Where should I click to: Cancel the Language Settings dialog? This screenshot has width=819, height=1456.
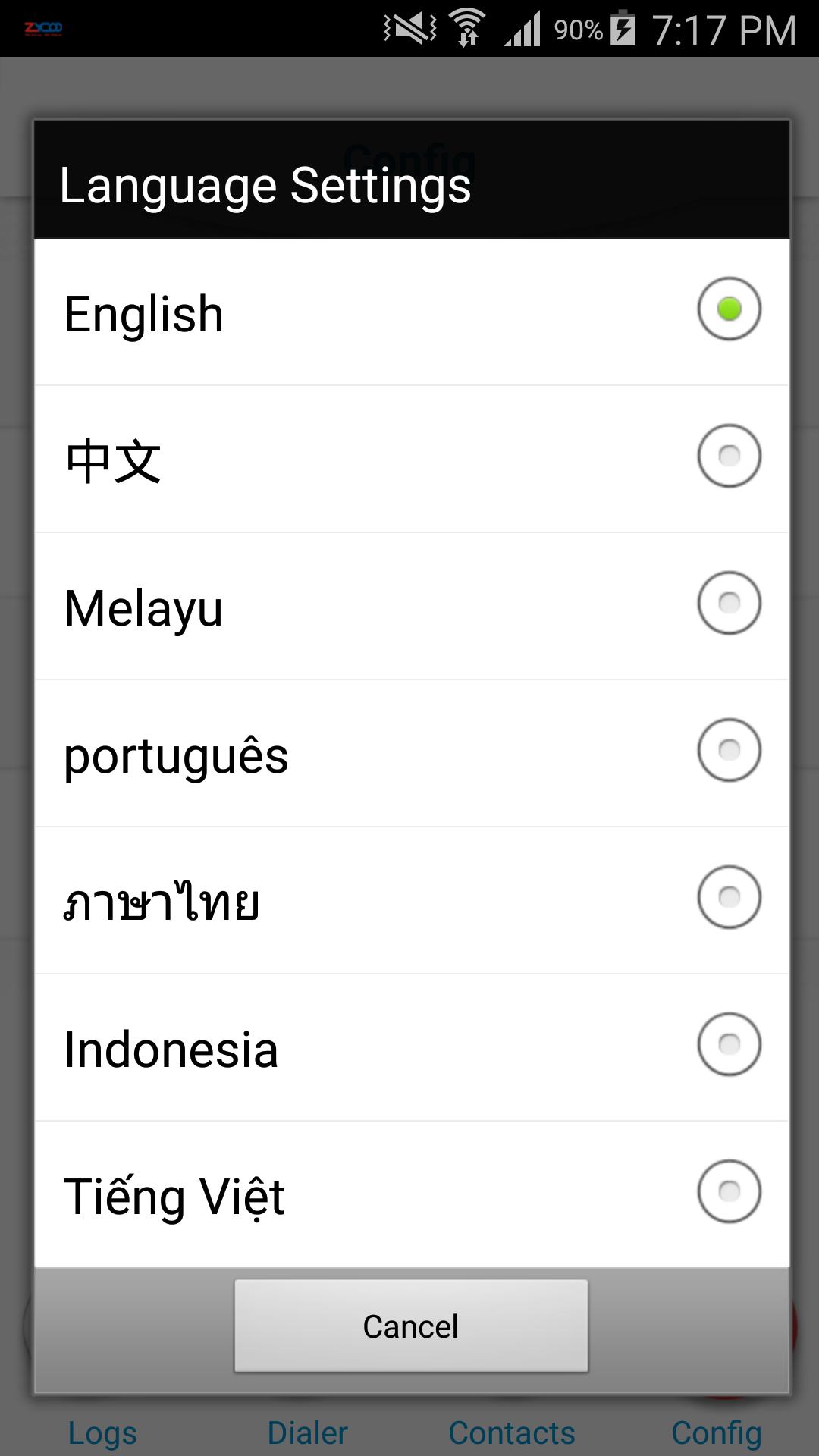coord(410,1326)
